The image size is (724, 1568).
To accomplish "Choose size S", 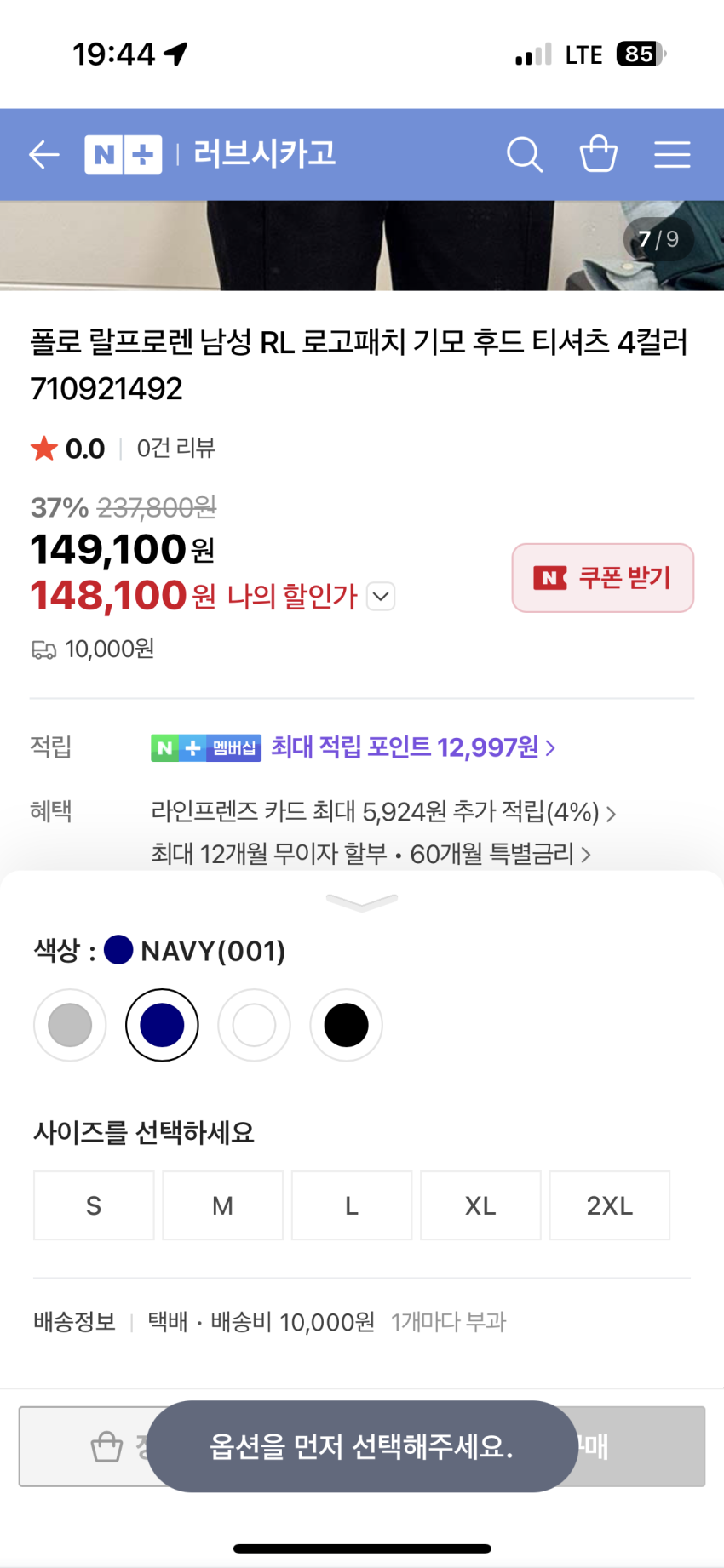I will (x=94, y=1205).
